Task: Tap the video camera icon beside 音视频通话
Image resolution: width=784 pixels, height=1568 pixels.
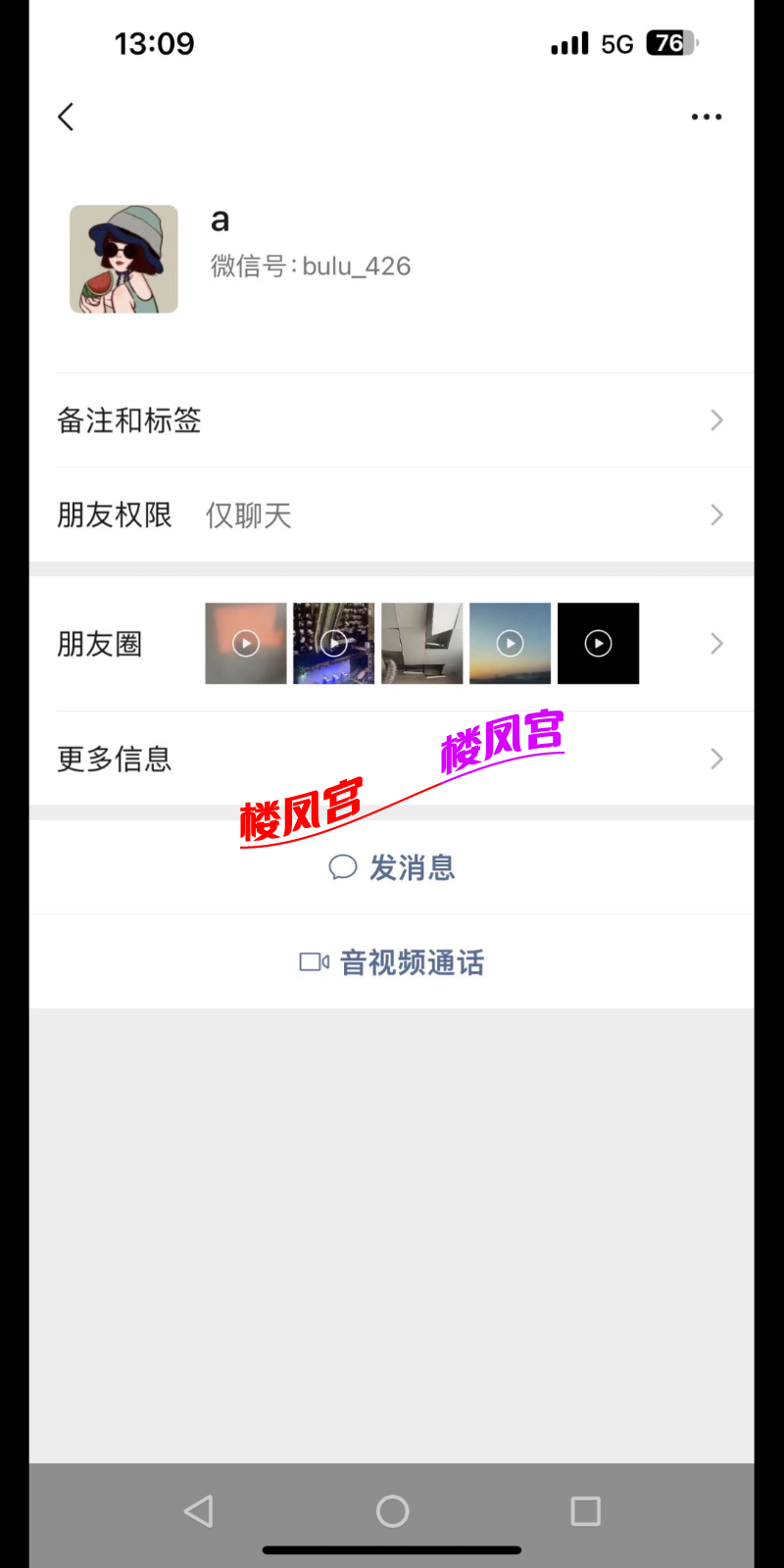Action: coord(312,961)
